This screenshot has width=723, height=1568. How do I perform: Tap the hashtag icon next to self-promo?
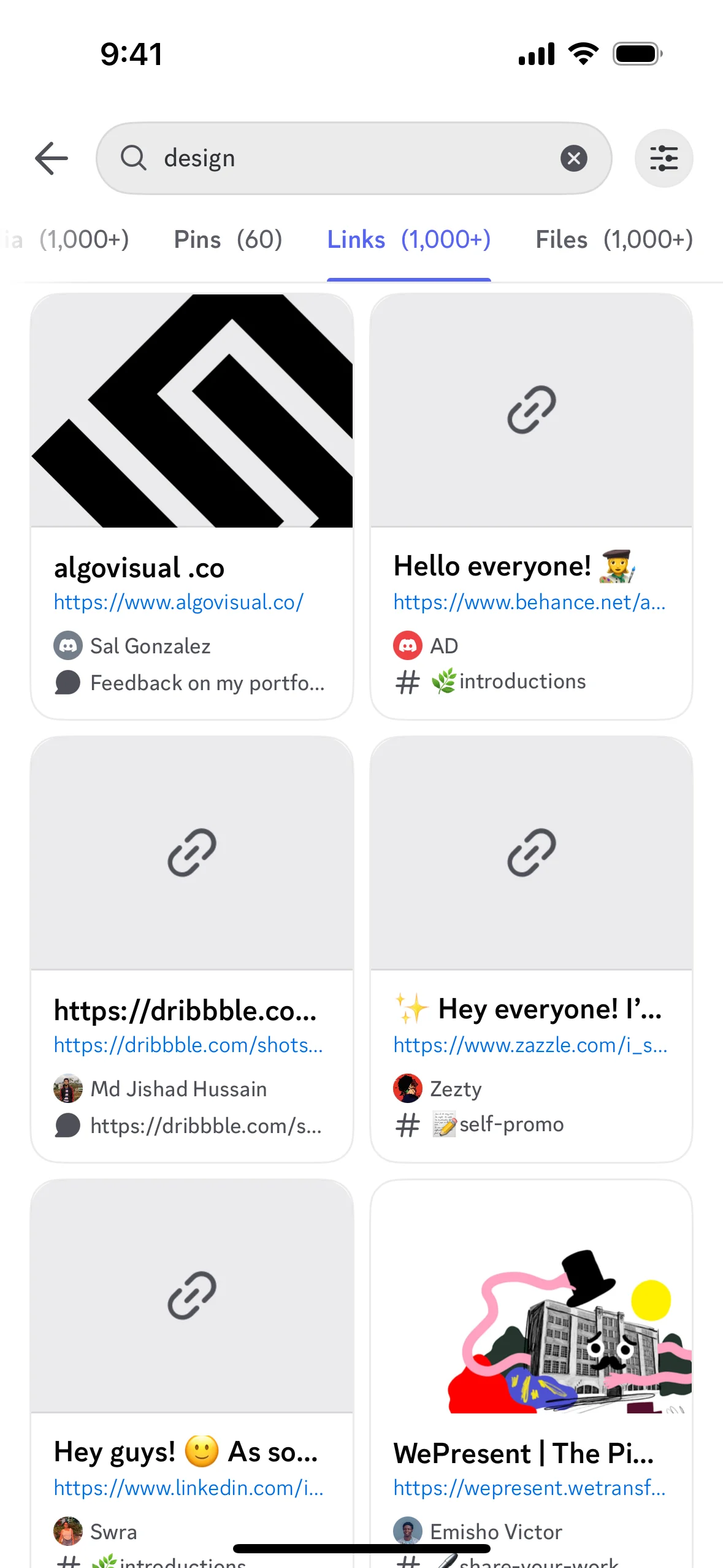tap(407, 1125)
